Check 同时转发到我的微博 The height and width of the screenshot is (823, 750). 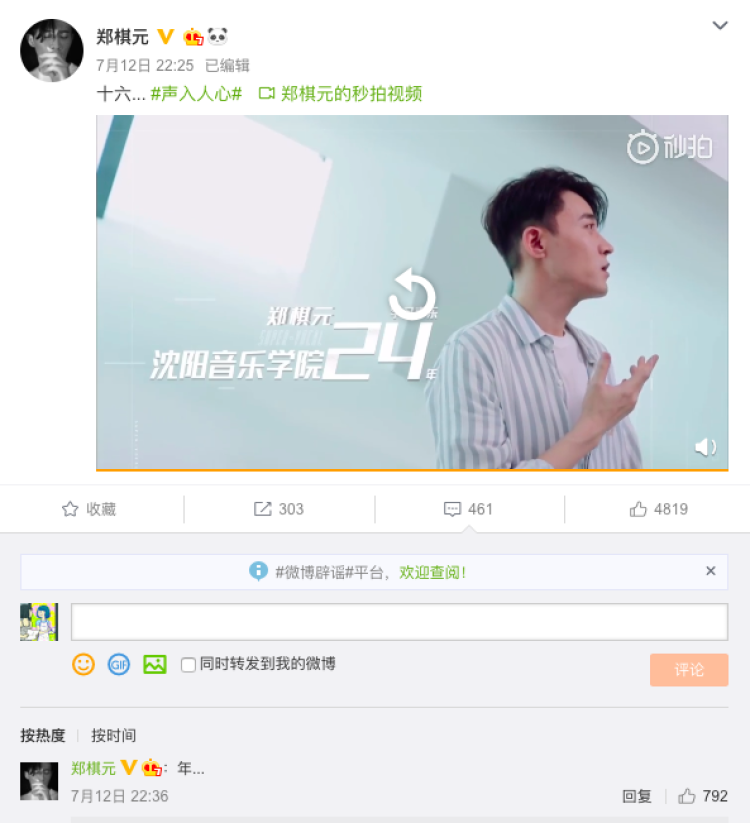pyautogui.click(x=188, y=665)
